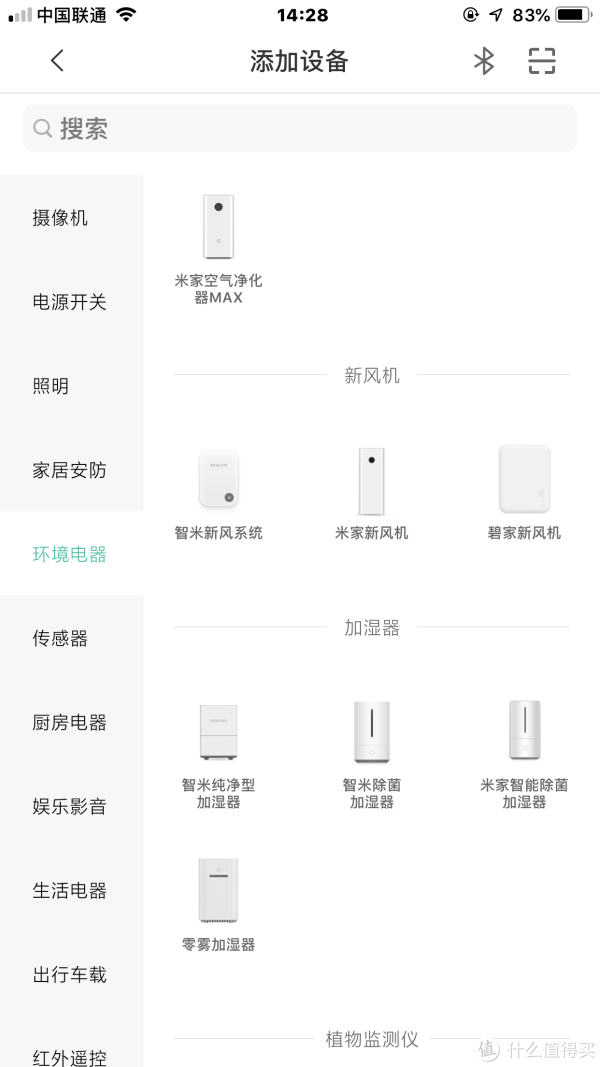Switch to the 电源开关 category

tap(71, 302)
